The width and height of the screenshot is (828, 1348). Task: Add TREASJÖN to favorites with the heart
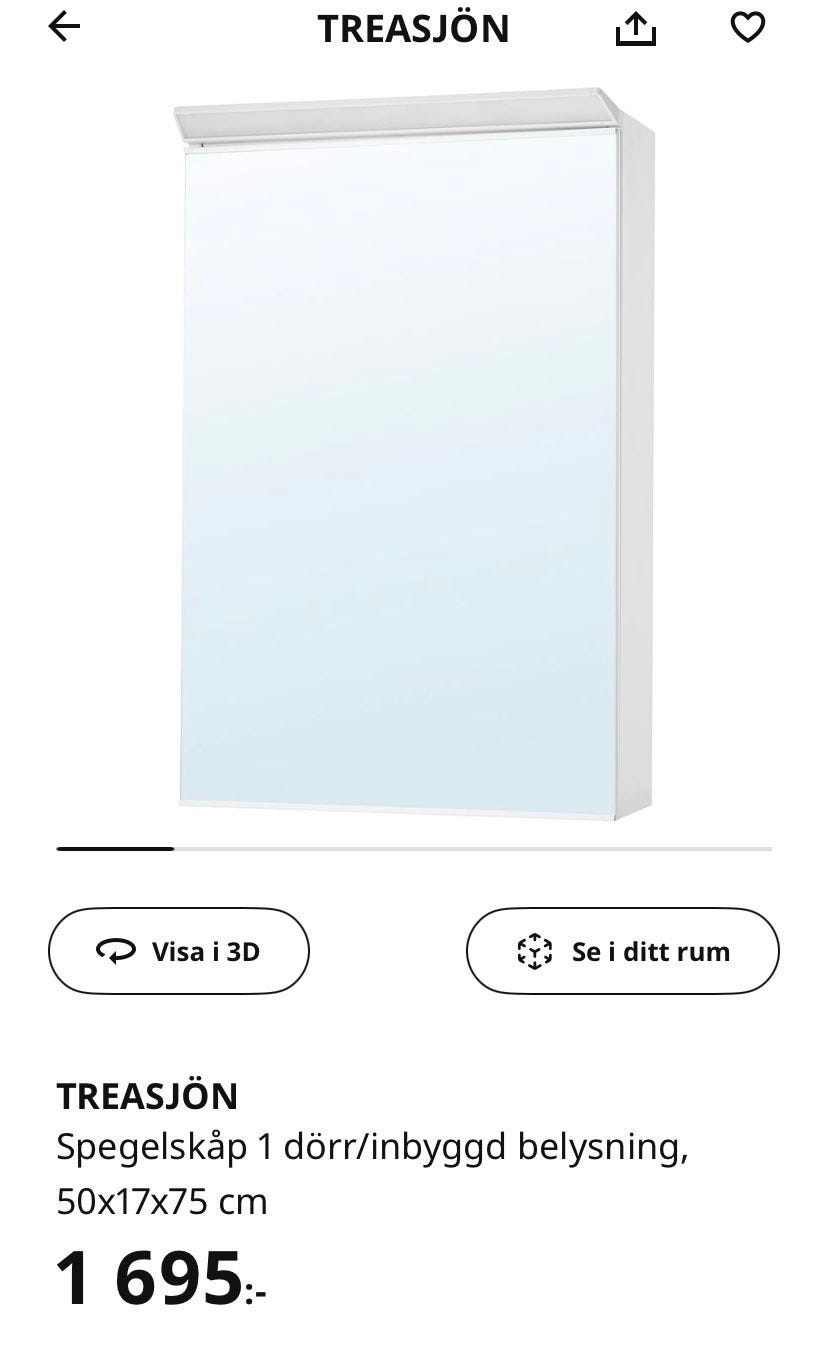pyautogui.click(x=748, y=28)
